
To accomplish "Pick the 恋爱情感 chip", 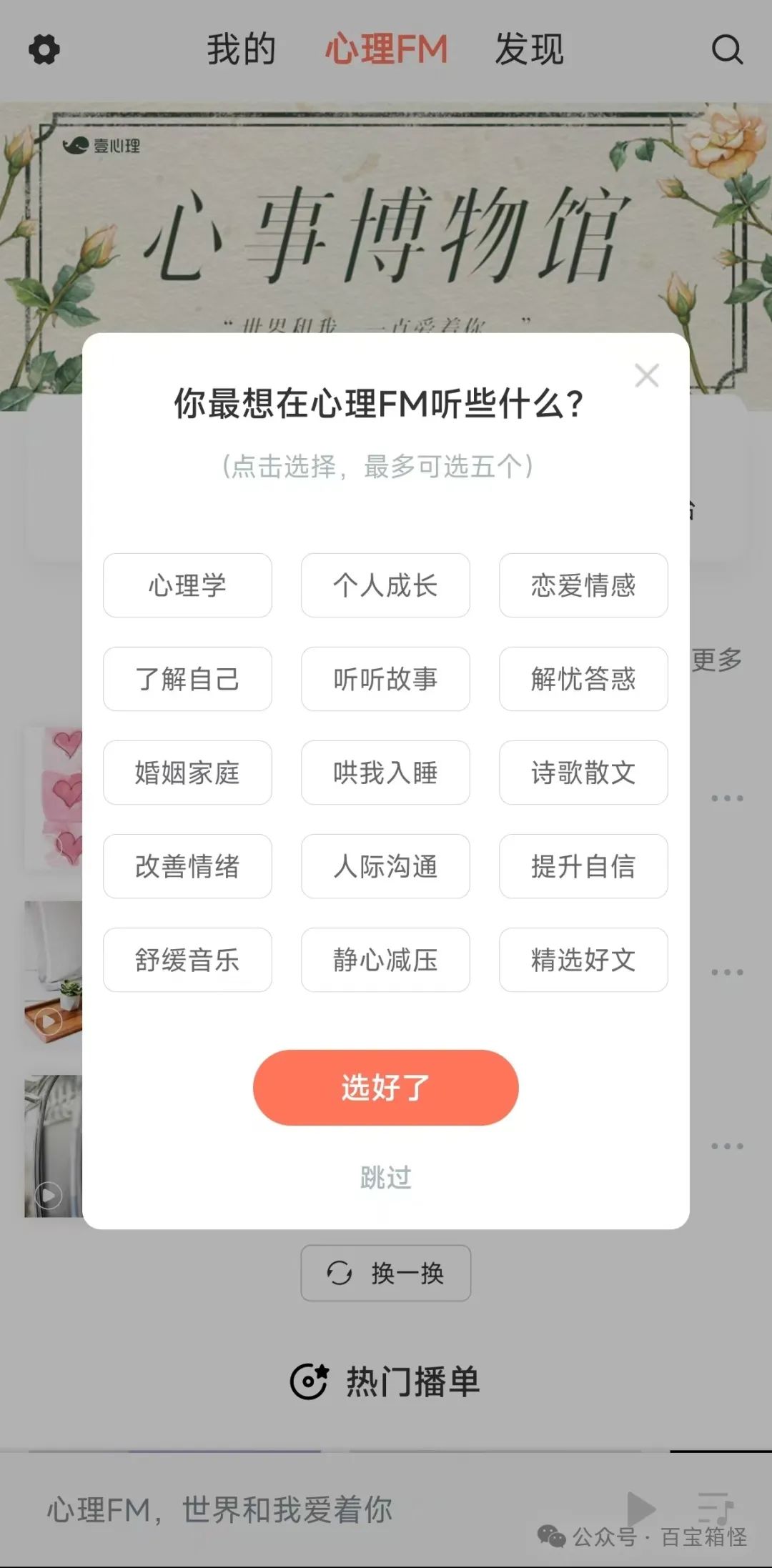I will pos(583,585).
